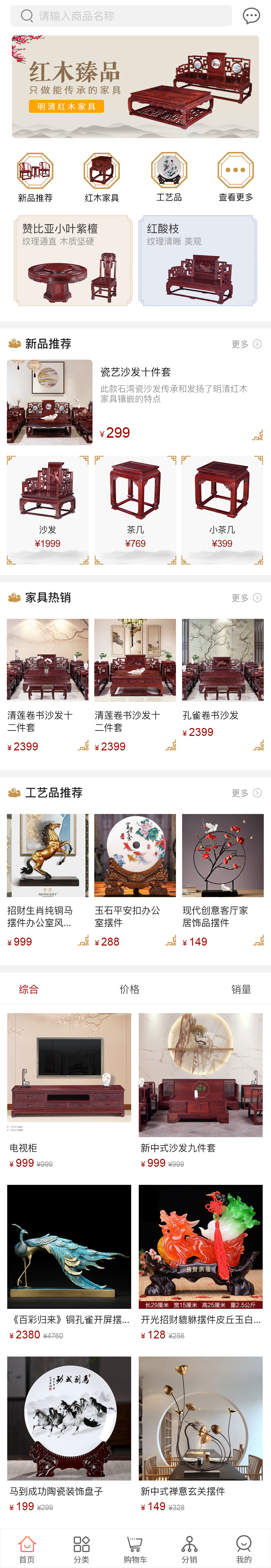Open the 新品推荐 category icon

(x=35, y=177)
